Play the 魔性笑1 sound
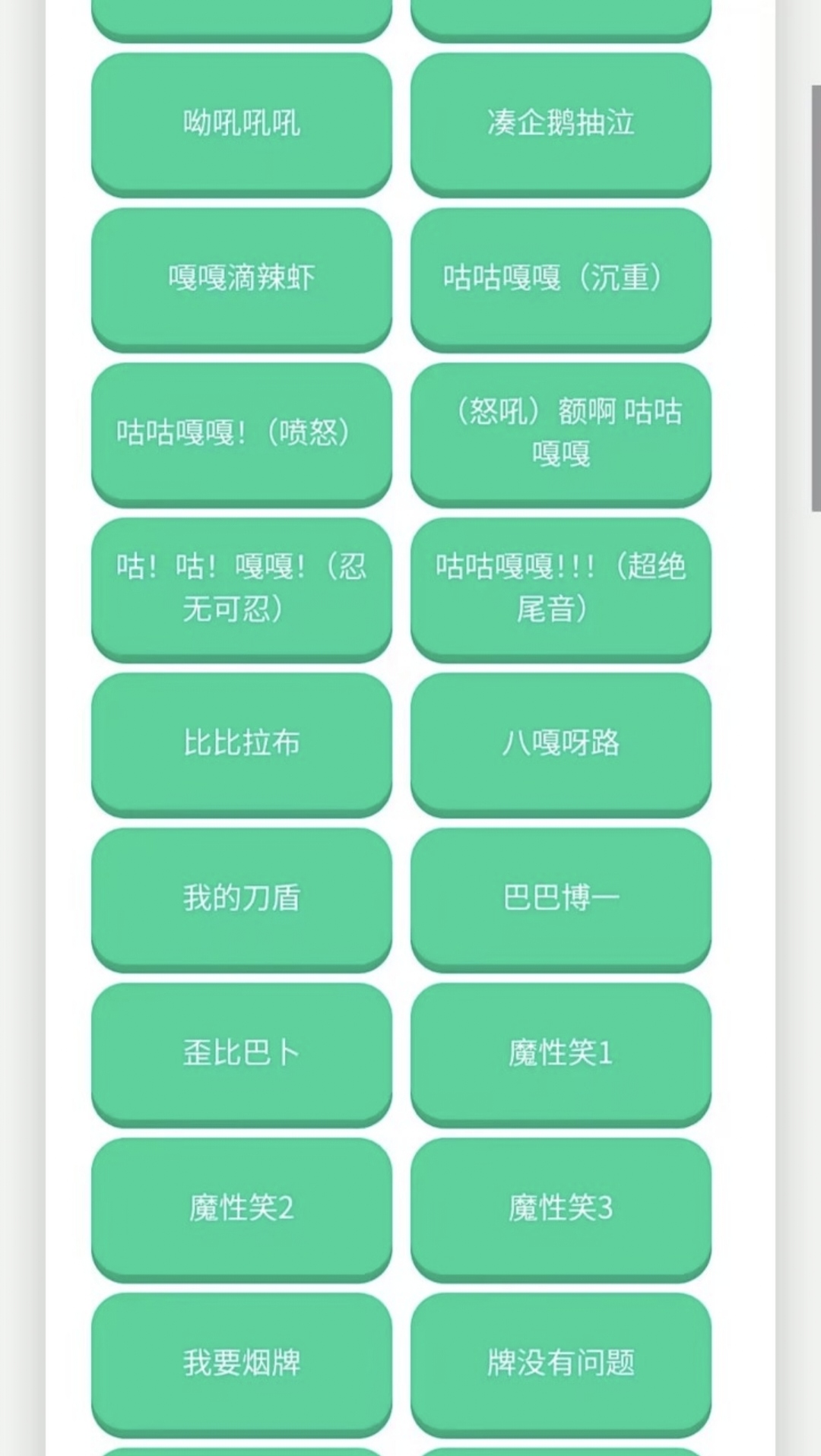 tap(560, 1052)
